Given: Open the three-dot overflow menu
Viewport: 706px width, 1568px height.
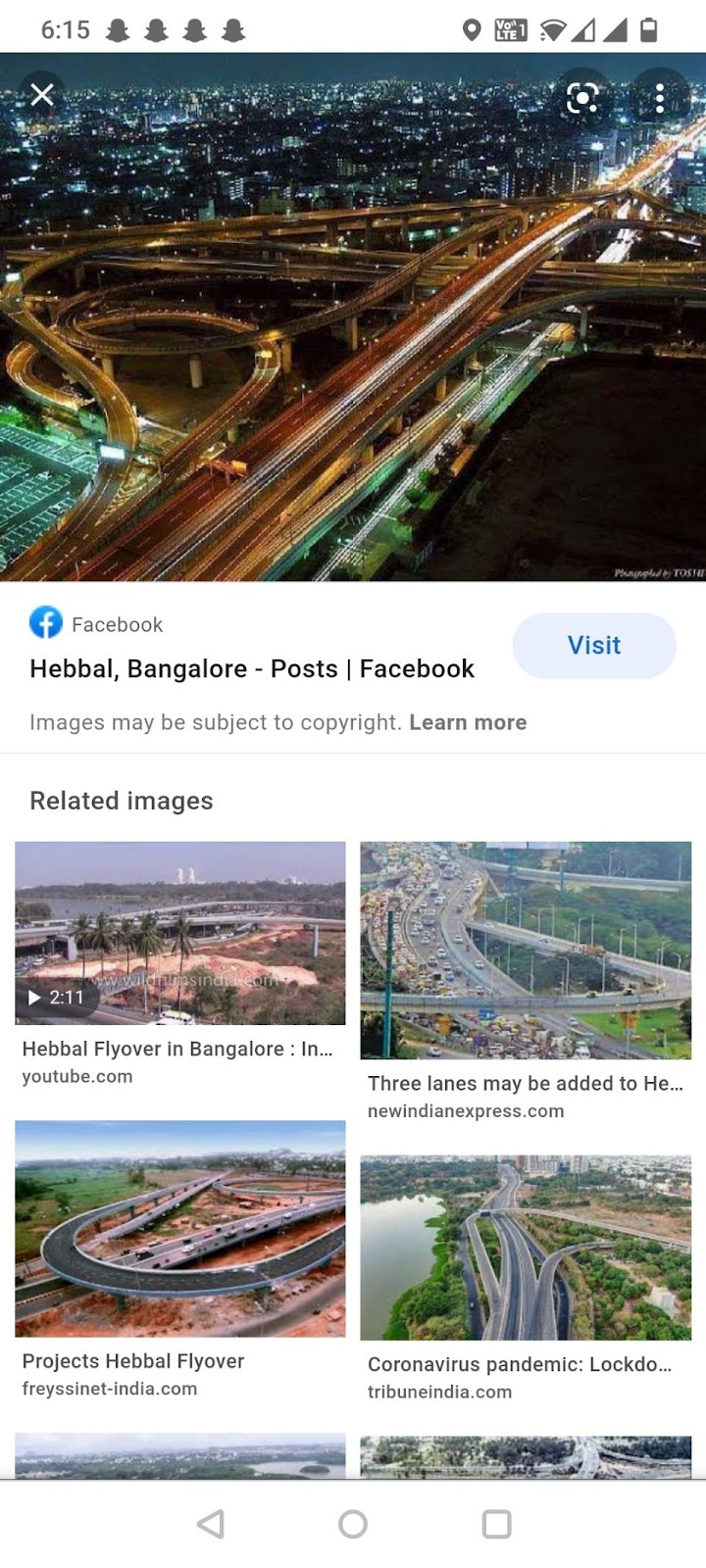Looking at the screenshot, I should 660,97.
